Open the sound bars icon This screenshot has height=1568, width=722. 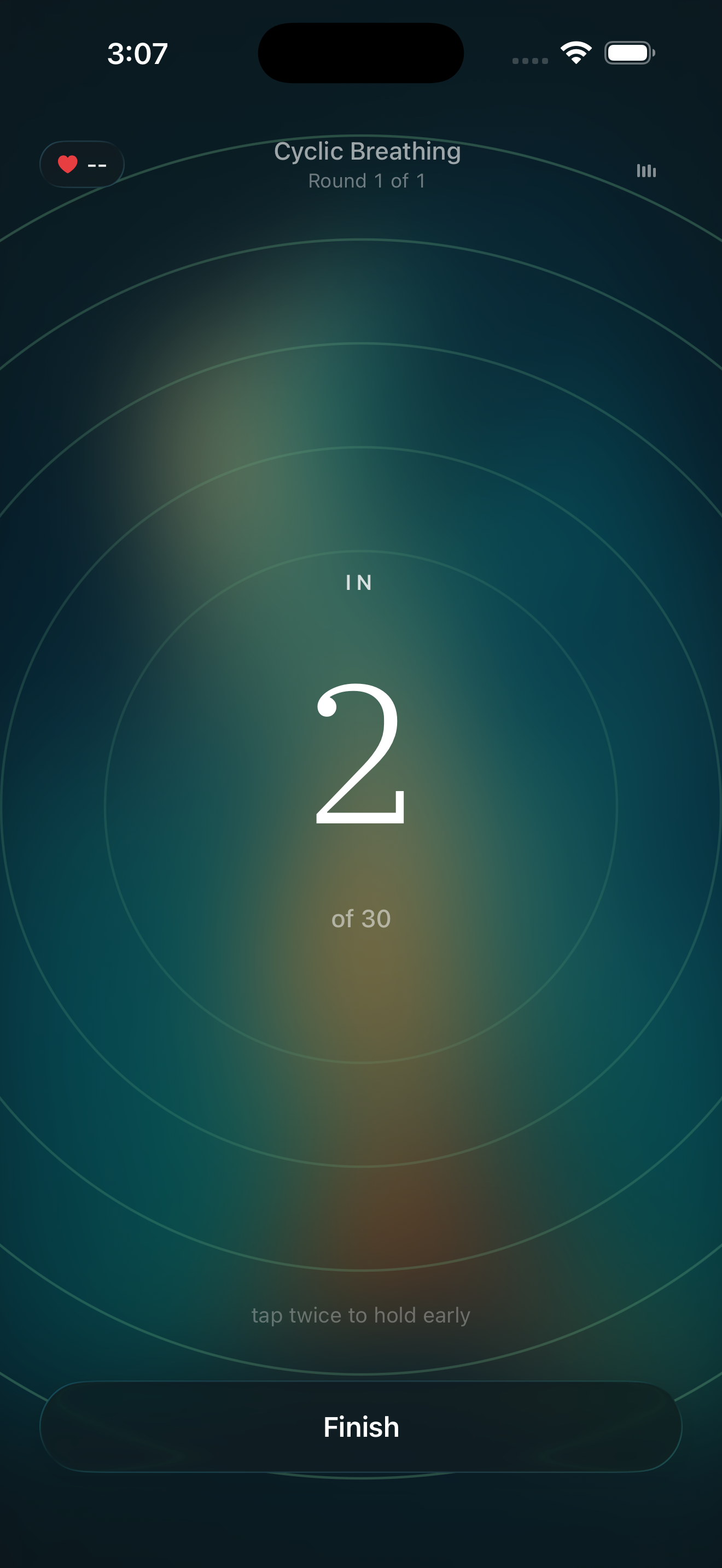point(646,171)
